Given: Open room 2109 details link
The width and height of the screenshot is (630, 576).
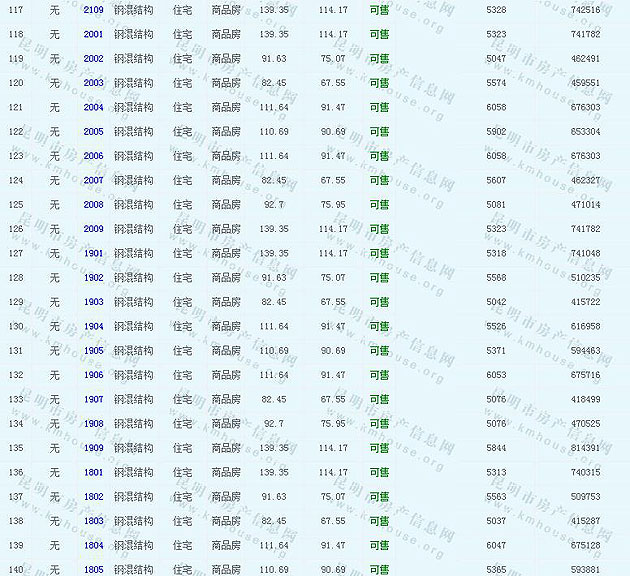Looking at the screenshot, I should 93,10.
